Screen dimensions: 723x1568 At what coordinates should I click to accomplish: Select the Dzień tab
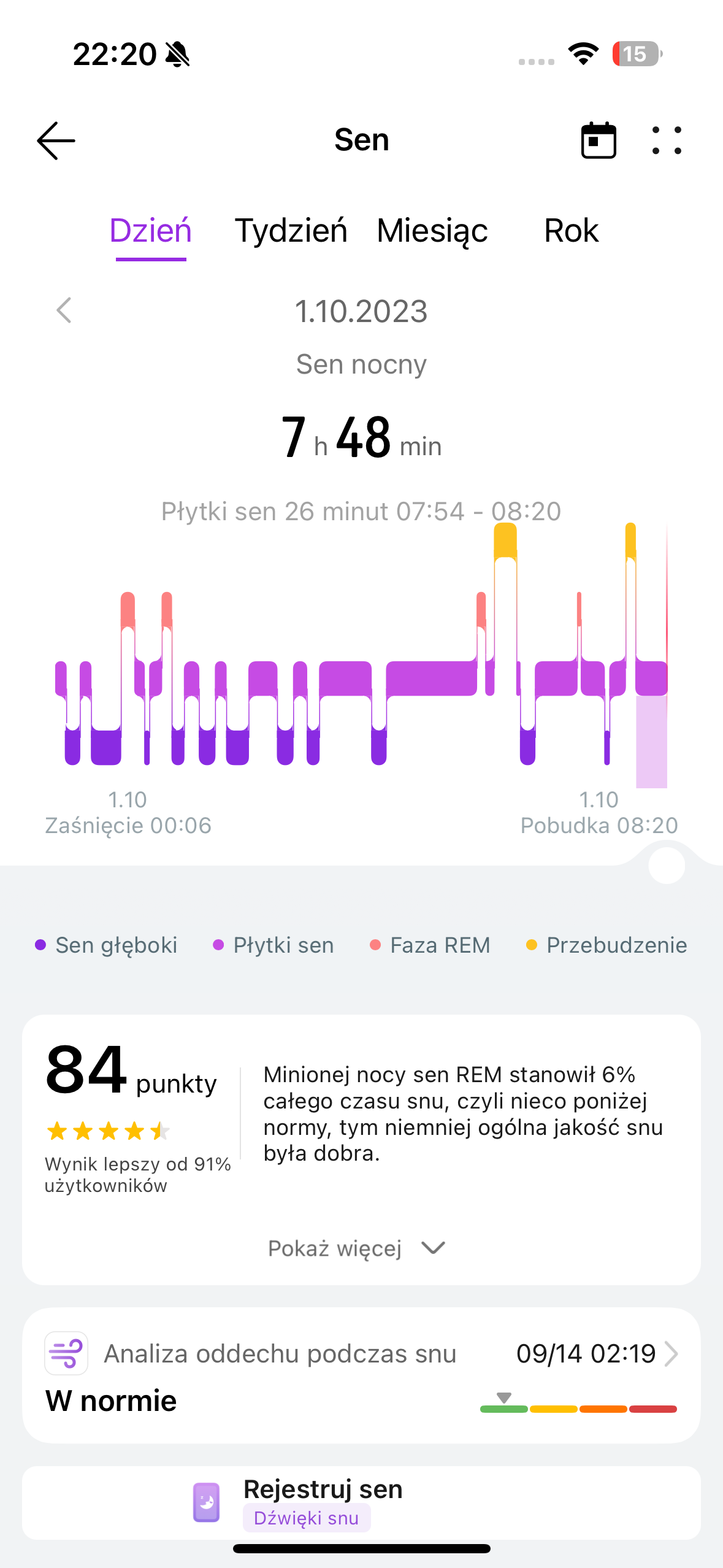point(151,231)
